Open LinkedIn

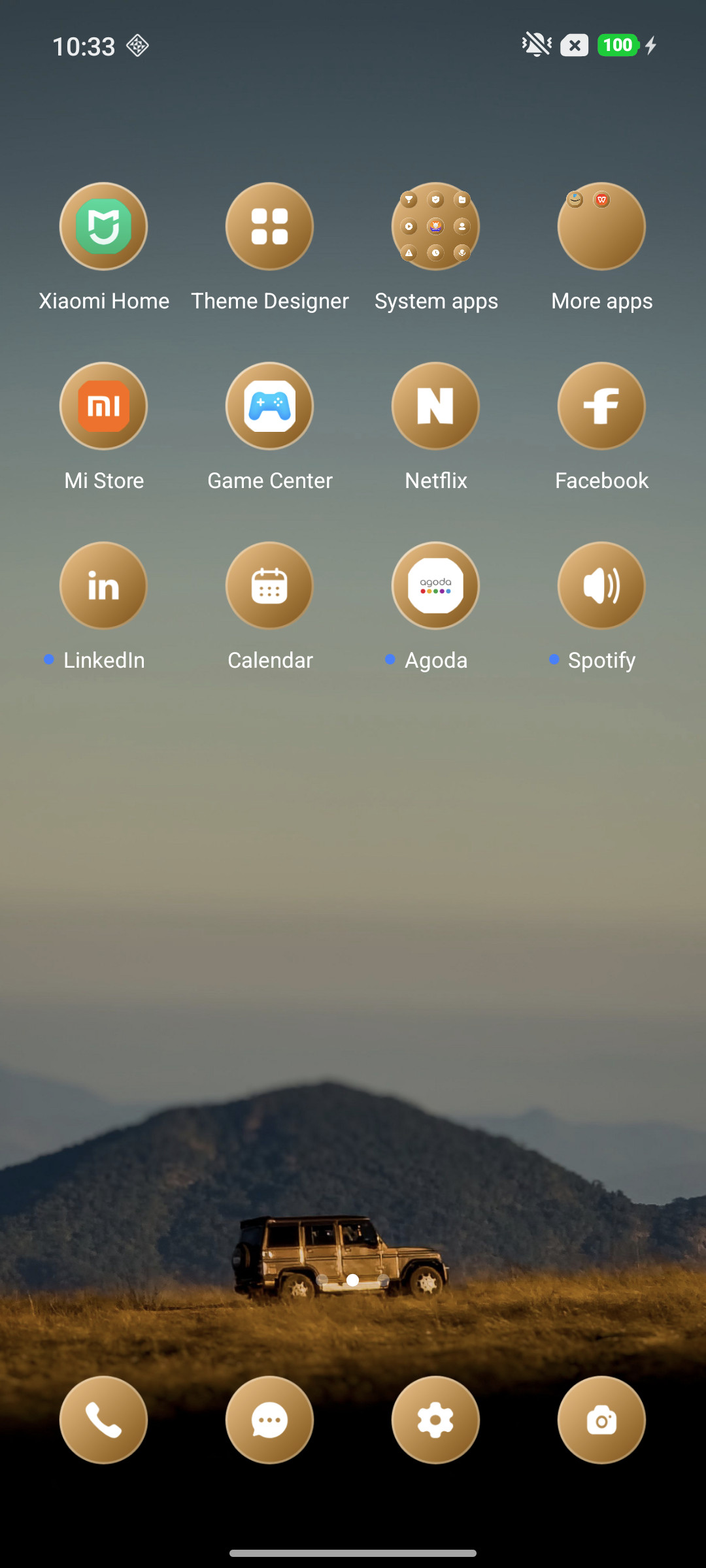103,585
